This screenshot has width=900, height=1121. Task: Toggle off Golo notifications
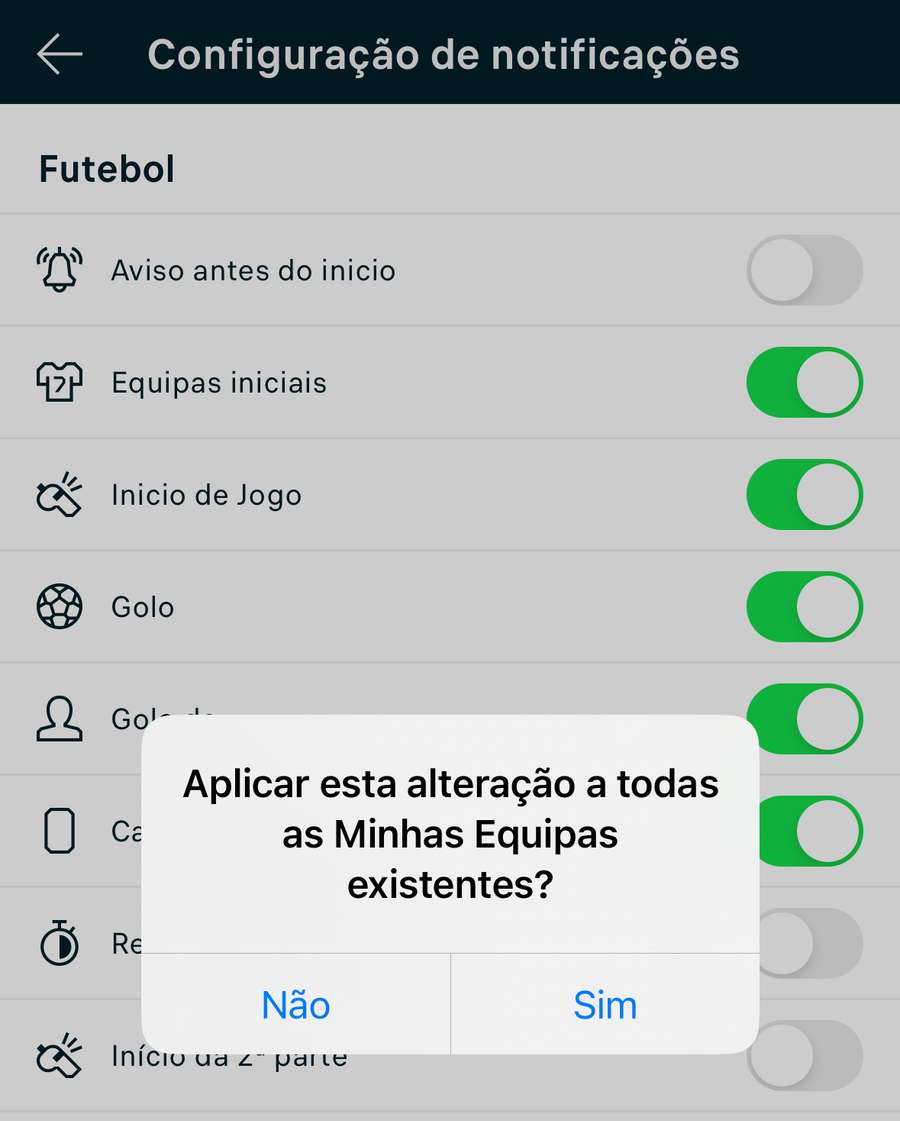[804, 606]
